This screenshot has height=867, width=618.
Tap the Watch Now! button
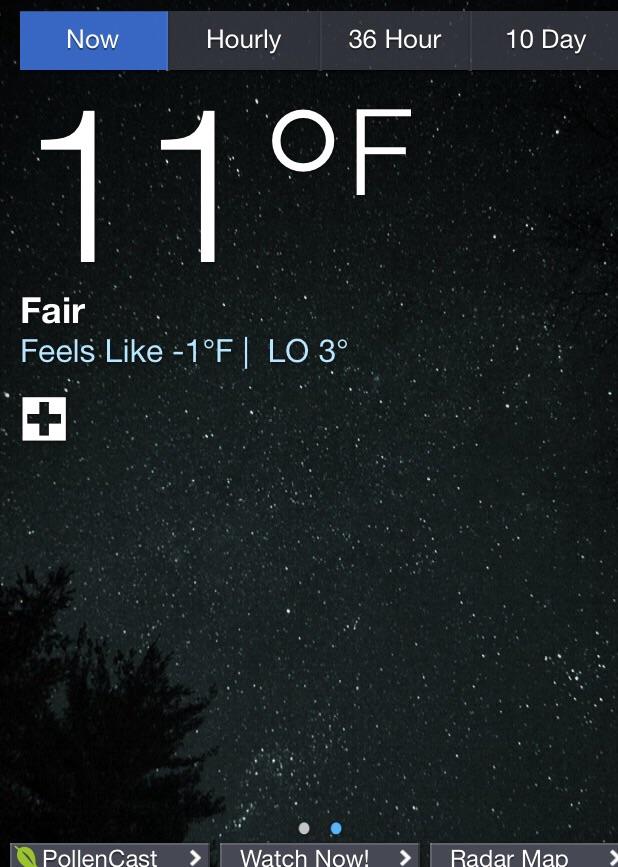[x=317, y=856]
